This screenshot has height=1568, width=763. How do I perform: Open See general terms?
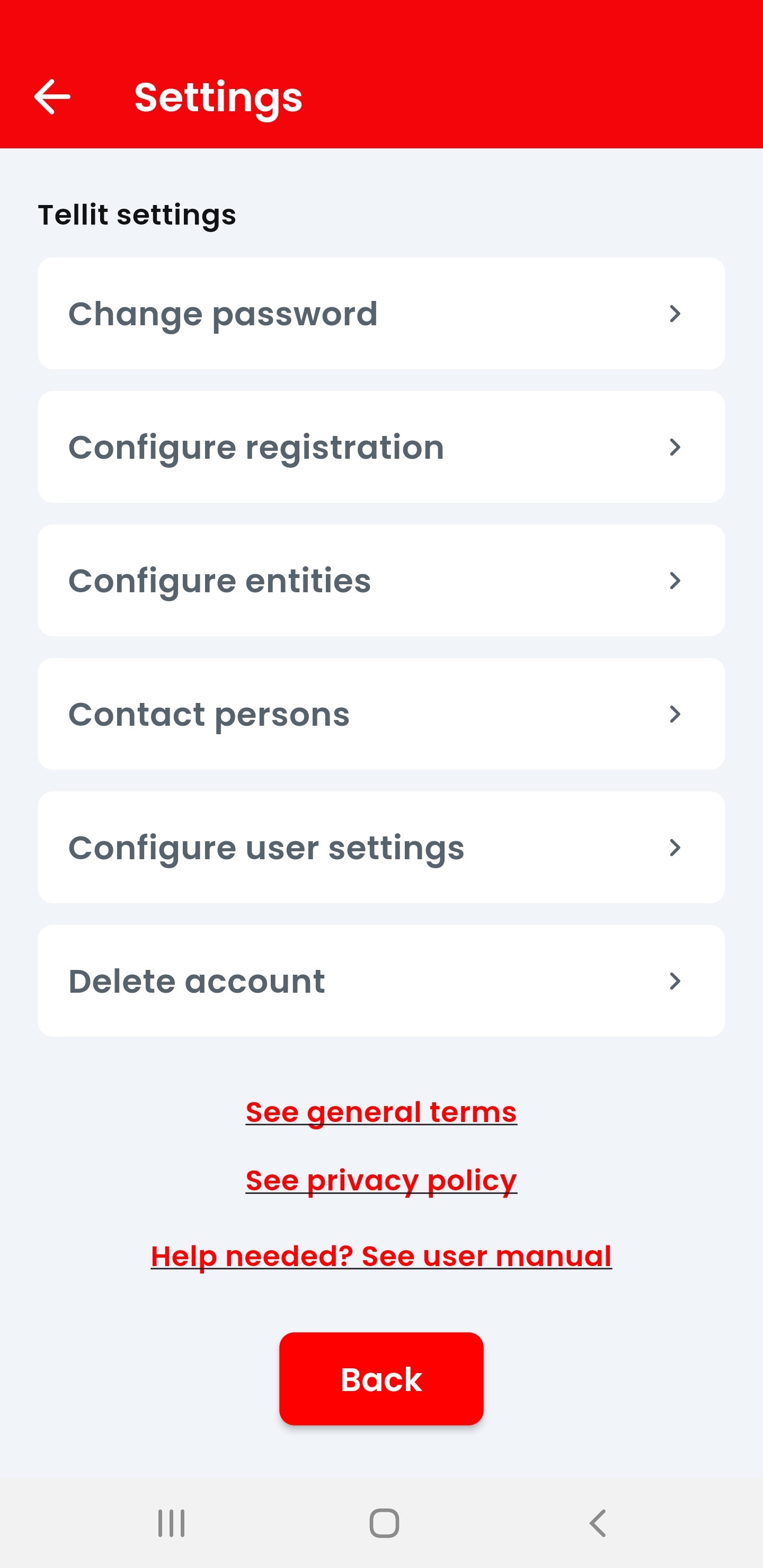381,1112
